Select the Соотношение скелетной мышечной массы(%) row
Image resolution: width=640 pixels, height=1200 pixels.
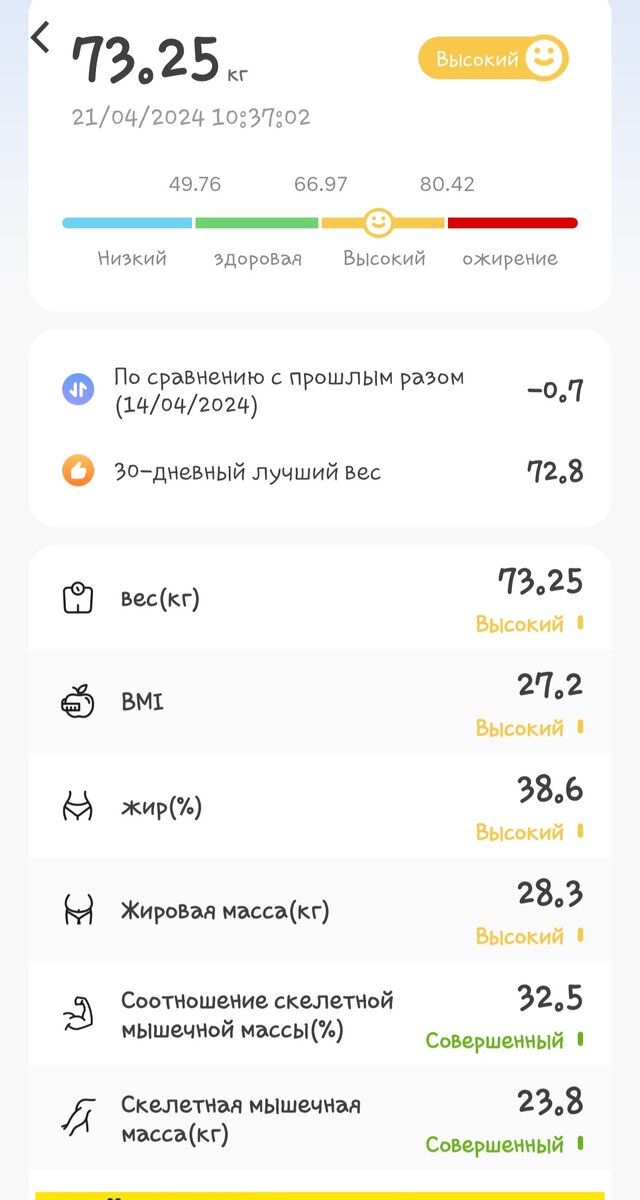click(320, 1015)
